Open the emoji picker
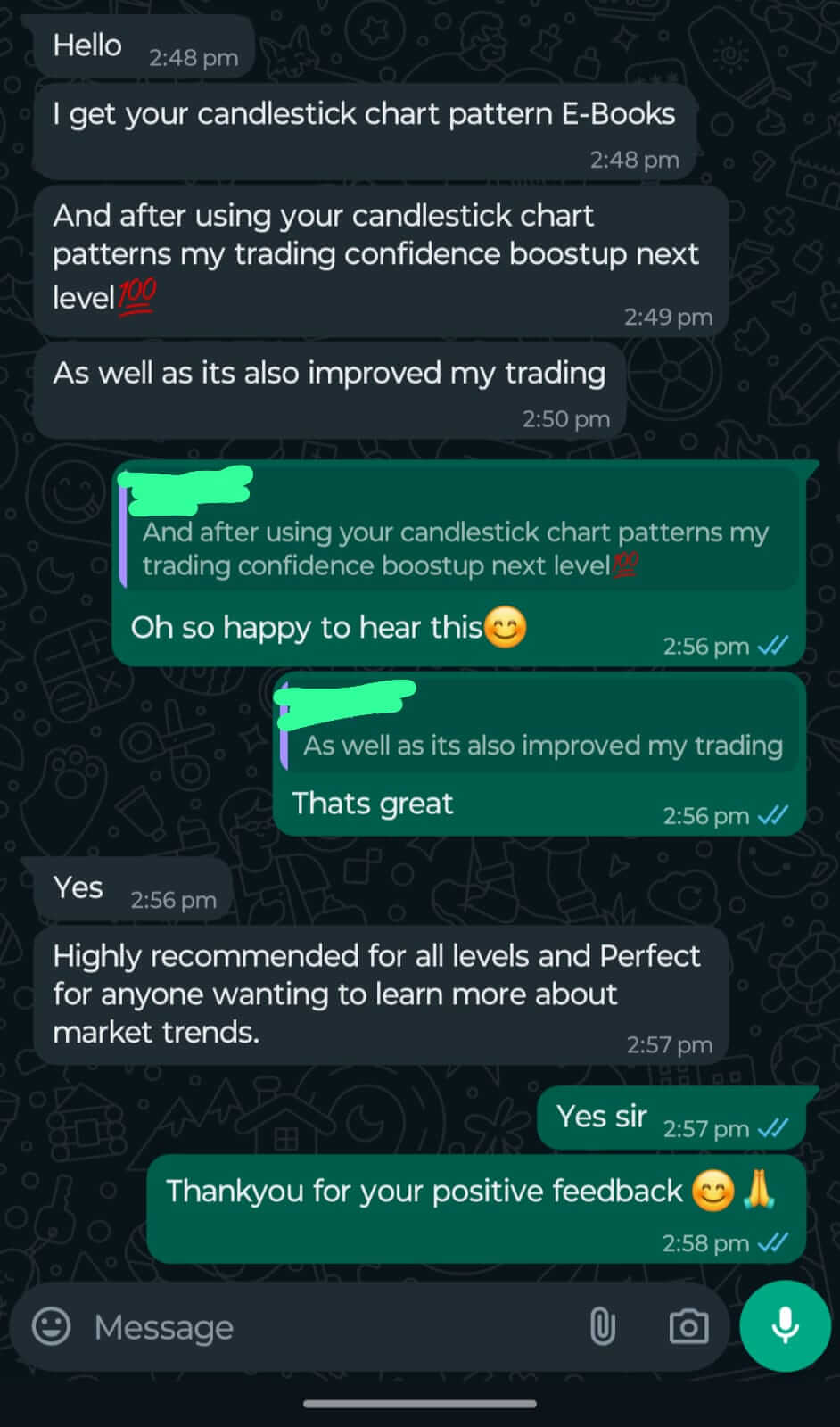 (51, 1326)
